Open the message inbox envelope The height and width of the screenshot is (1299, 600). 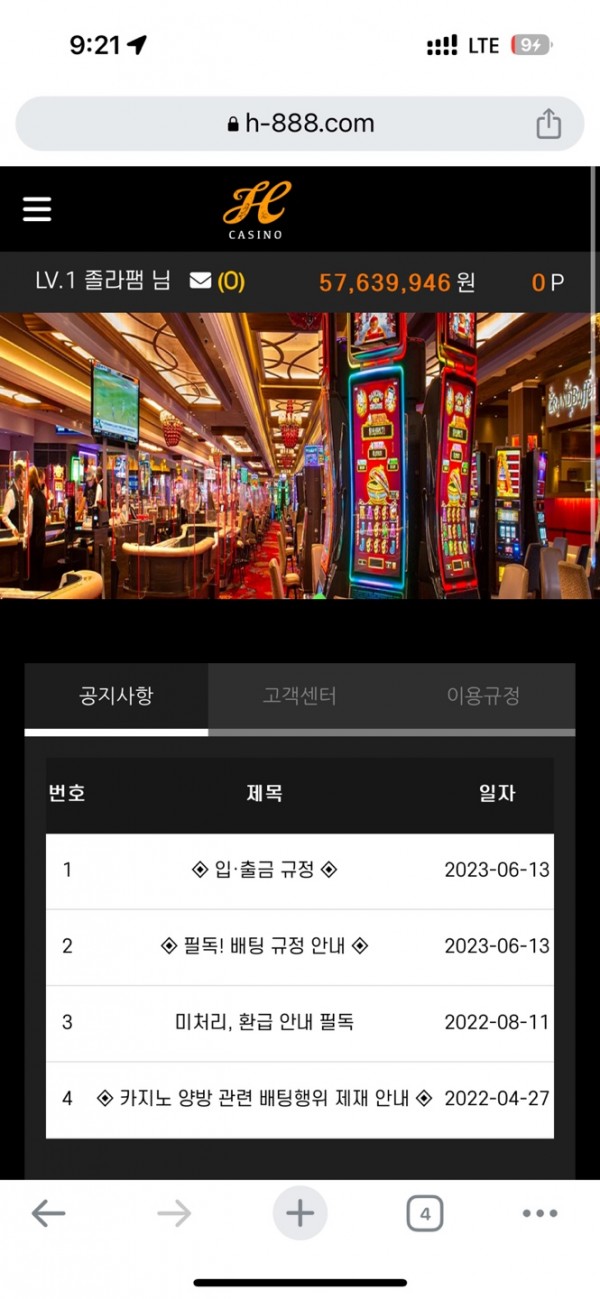pos(201,281)
